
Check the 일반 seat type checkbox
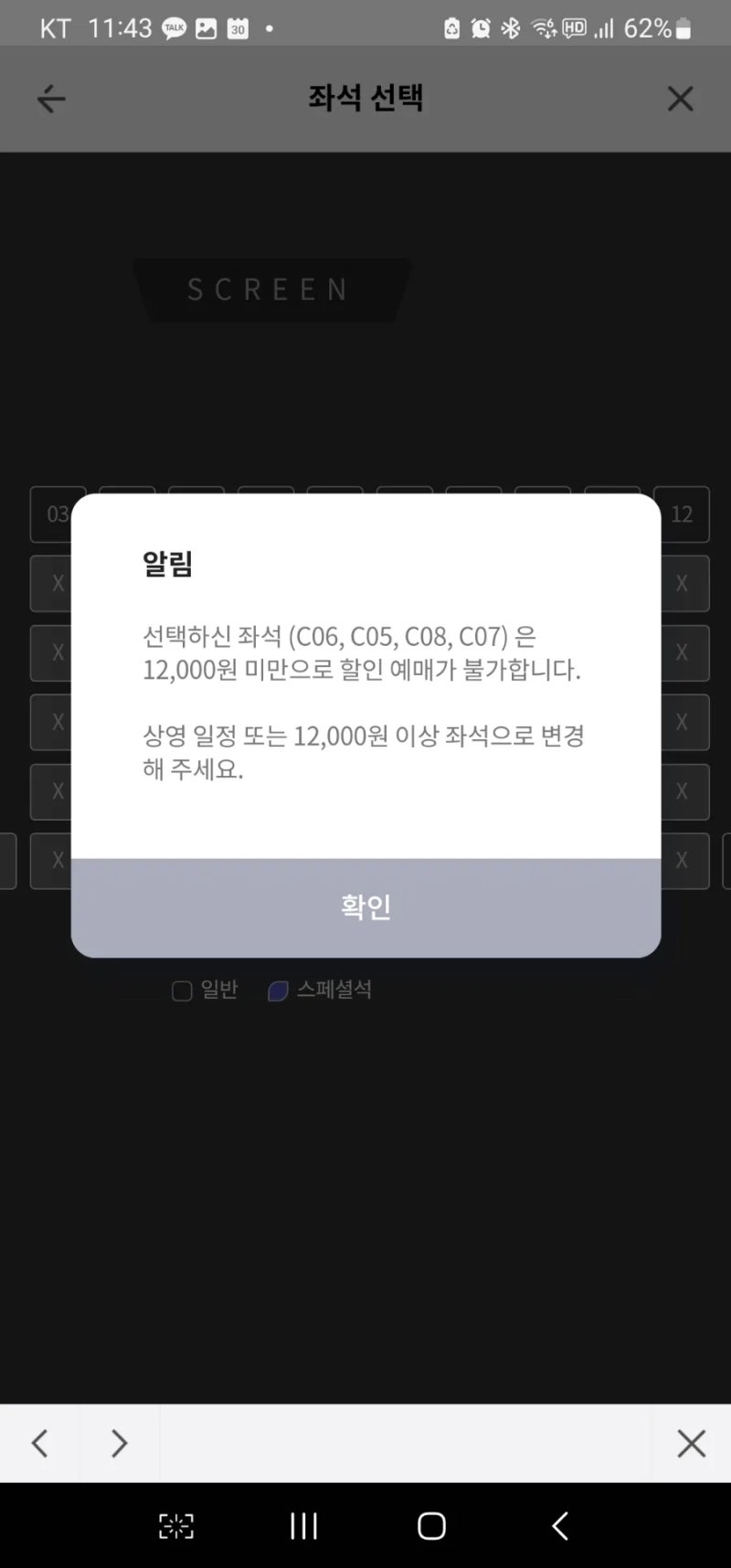[182, 990]
